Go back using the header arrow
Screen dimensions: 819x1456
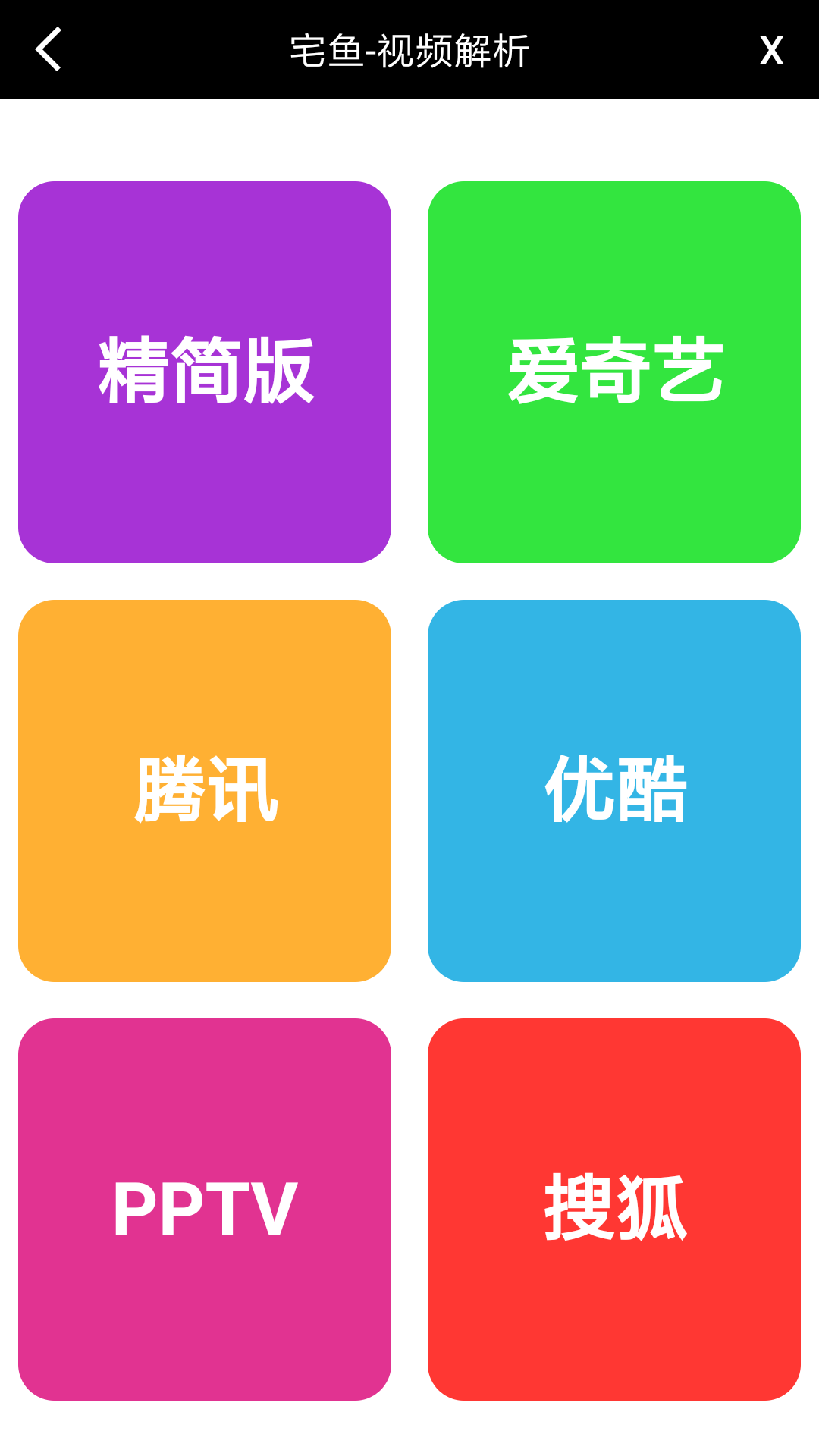tap(49, 50)
